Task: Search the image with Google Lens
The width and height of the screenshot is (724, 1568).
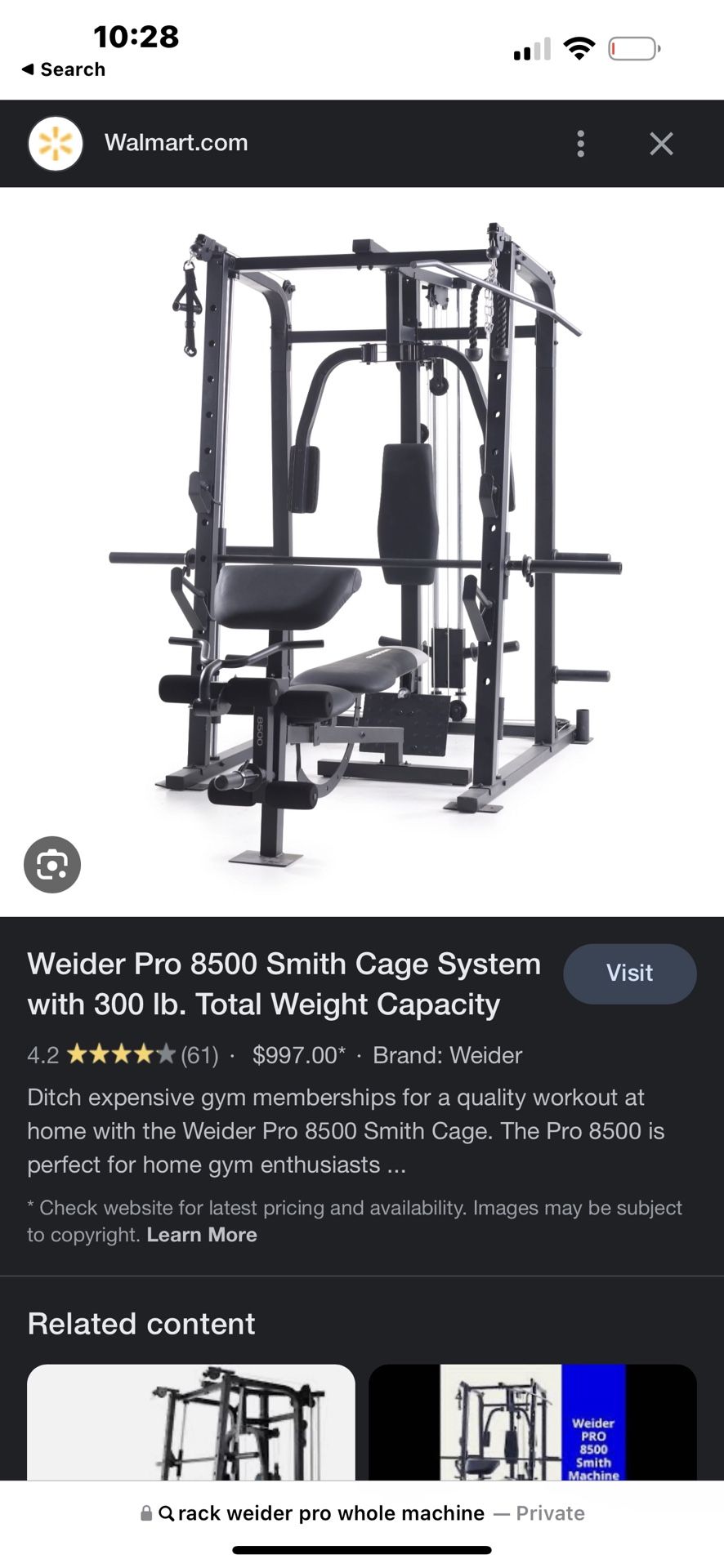Action: click(x=52, y=864)
